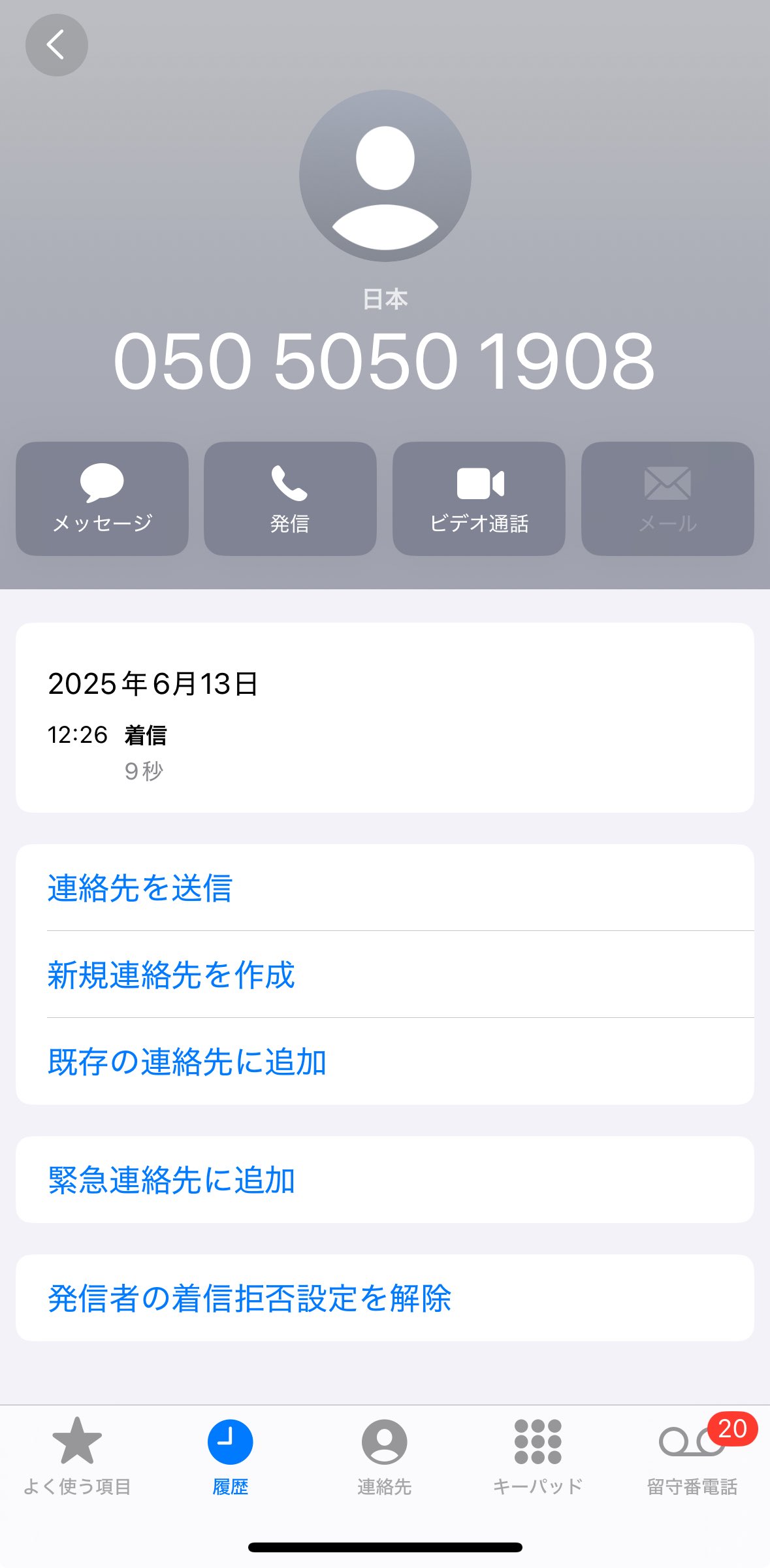The width and height of the screenshot is (770, 1568).
Task: Go back with the top-left arrow
Action: (x=57, y=45)
